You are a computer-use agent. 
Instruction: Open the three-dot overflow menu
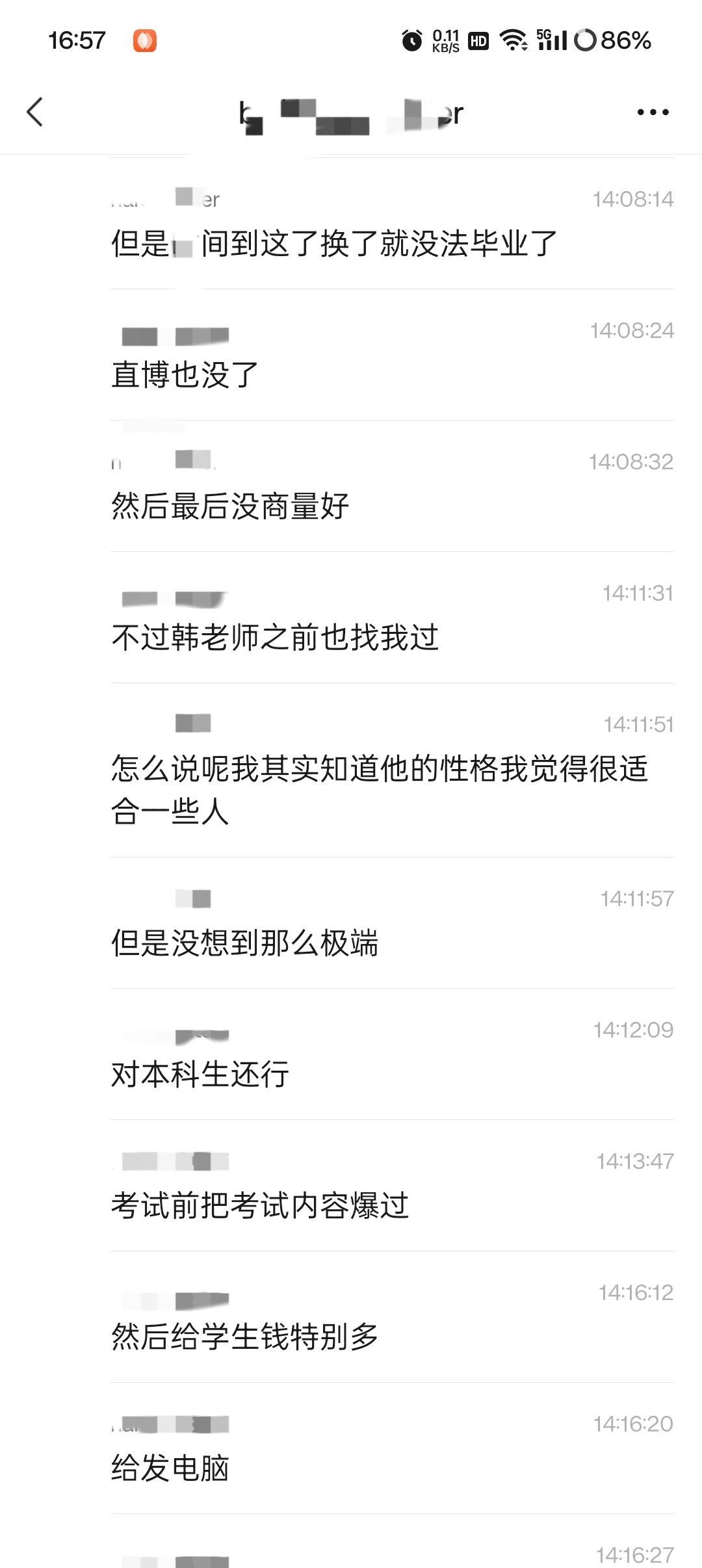point(653,112)
